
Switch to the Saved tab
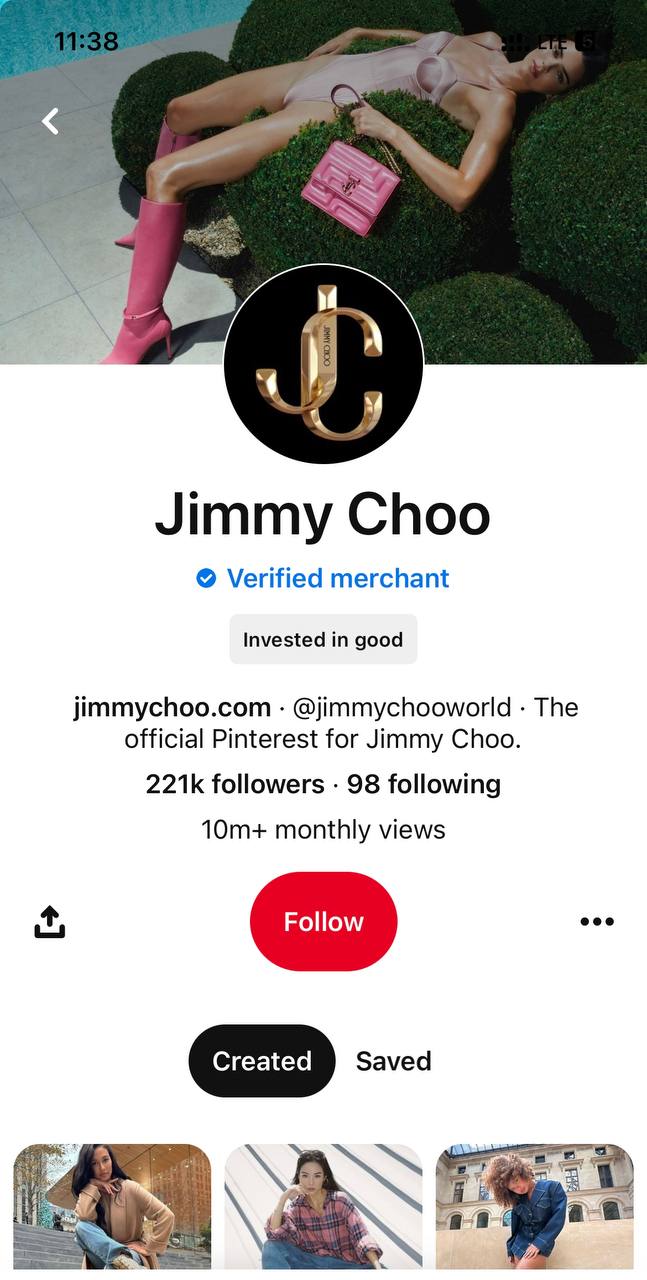[x=393, y=1061]
